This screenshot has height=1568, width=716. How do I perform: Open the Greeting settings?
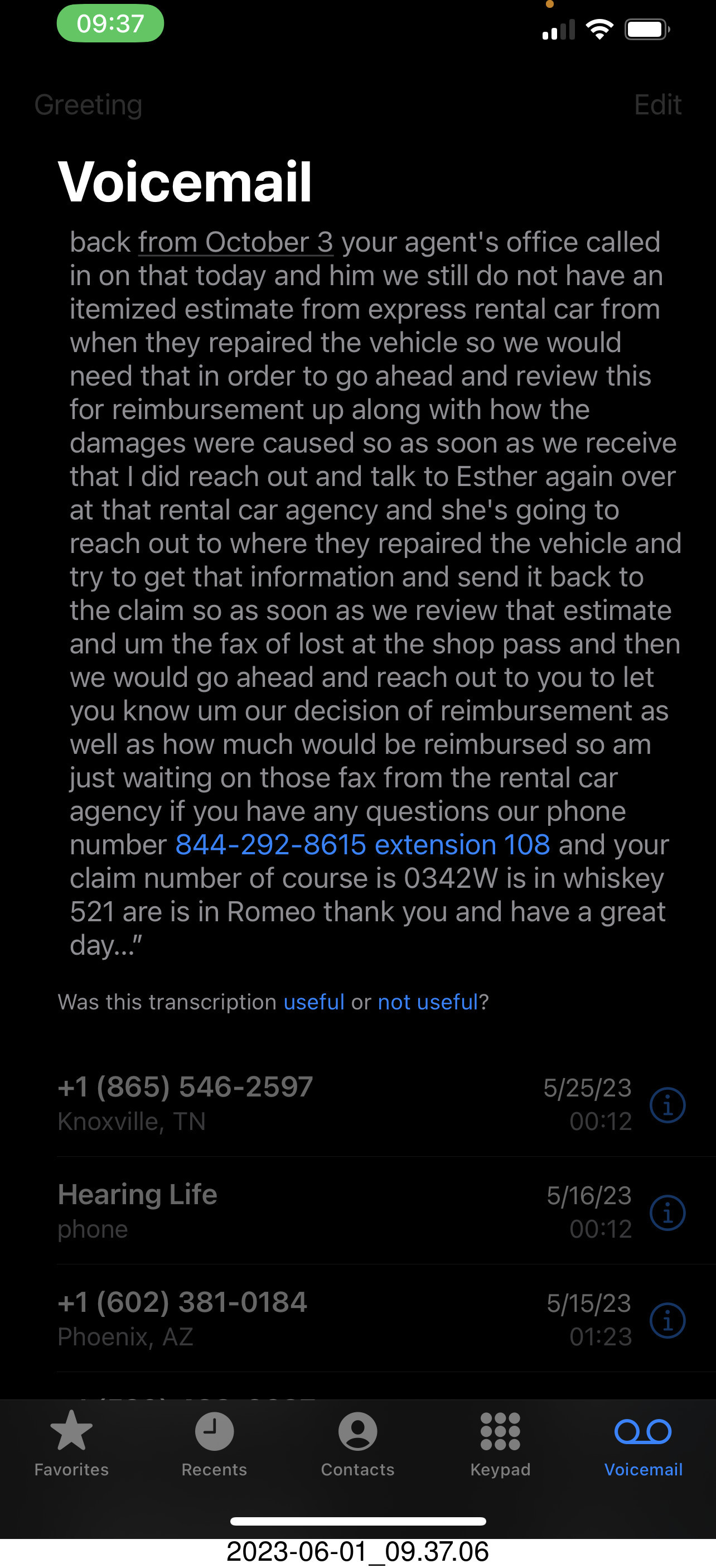coord(88,105)
